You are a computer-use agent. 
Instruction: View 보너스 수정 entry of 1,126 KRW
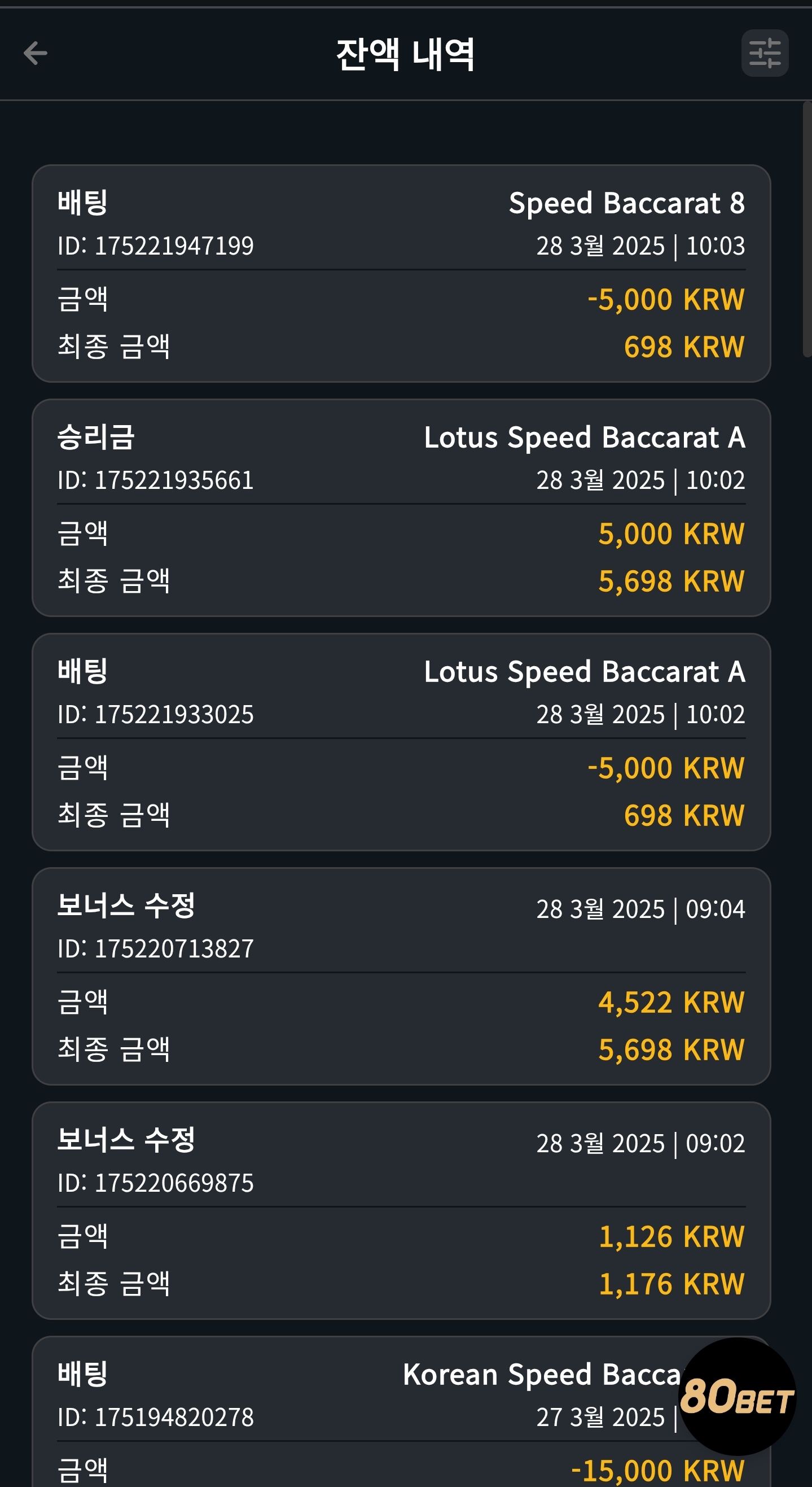(401, 1211)
